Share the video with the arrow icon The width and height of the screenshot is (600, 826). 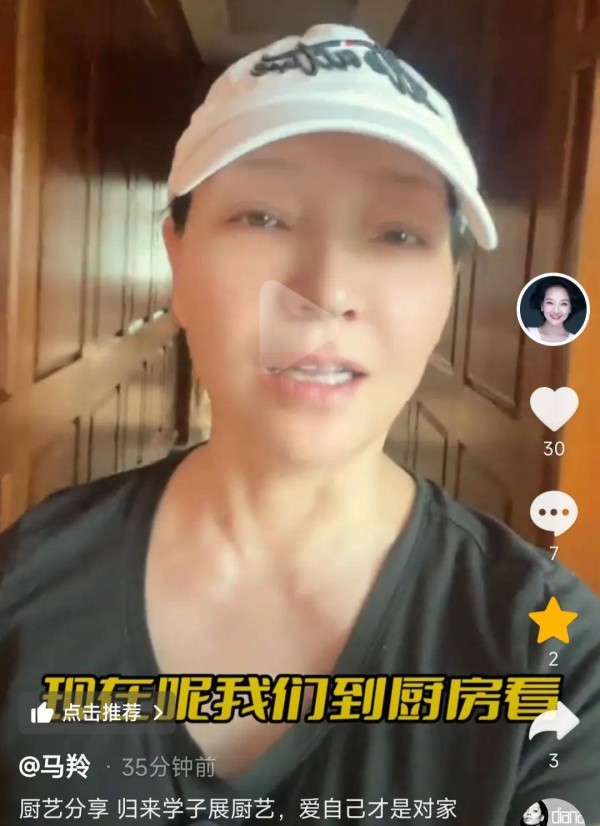tap(553, 721)
